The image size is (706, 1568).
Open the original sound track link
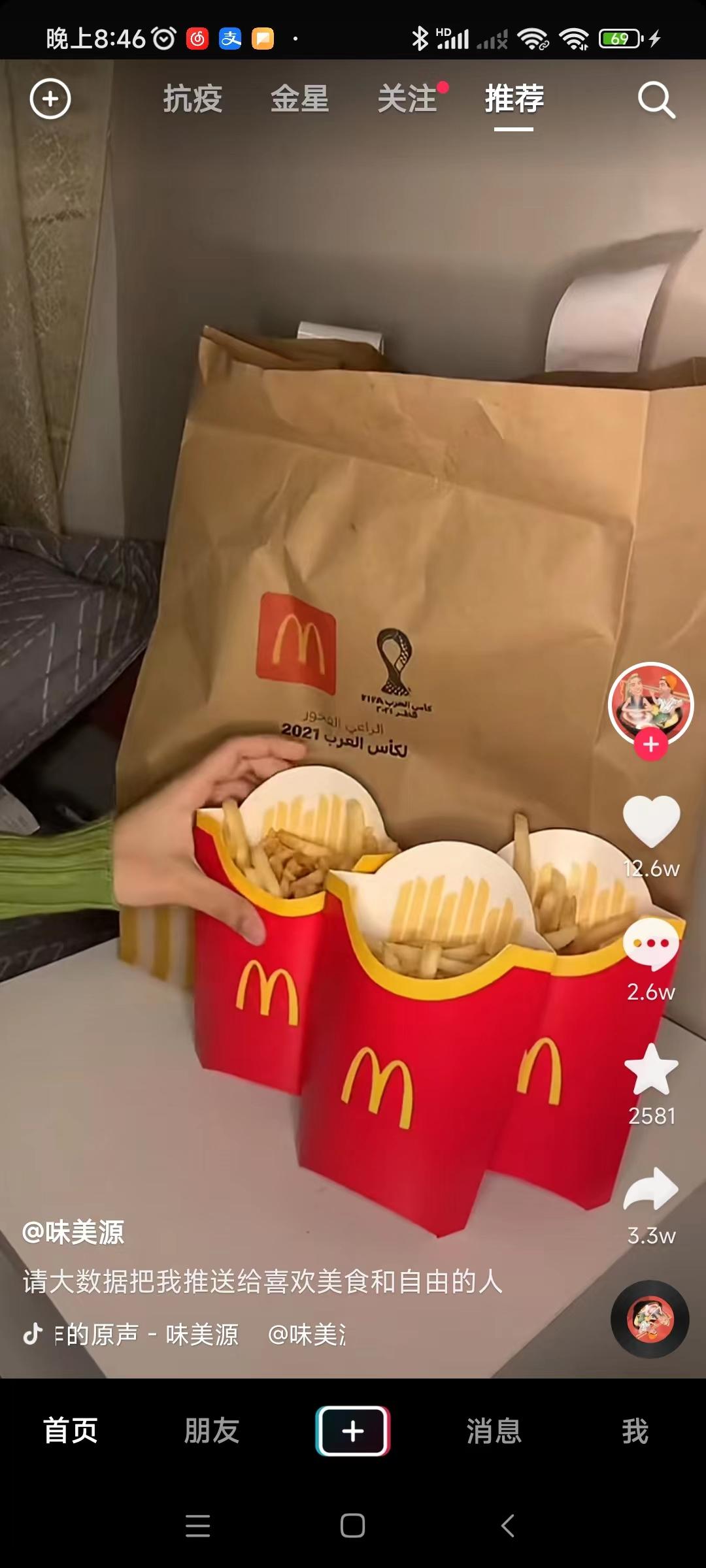coord(146,1334)
